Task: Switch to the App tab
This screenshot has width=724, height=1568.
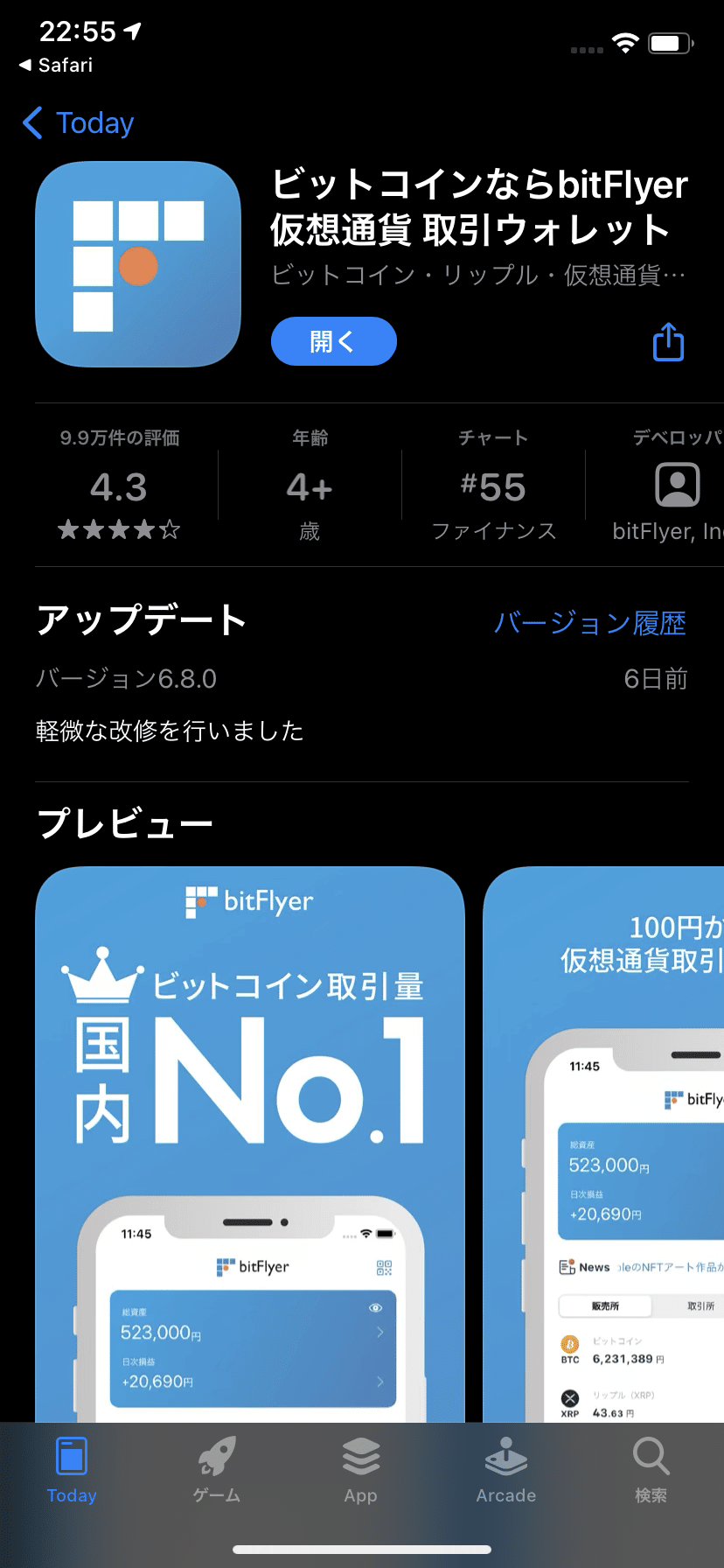Action: [x=361, y=1472]
